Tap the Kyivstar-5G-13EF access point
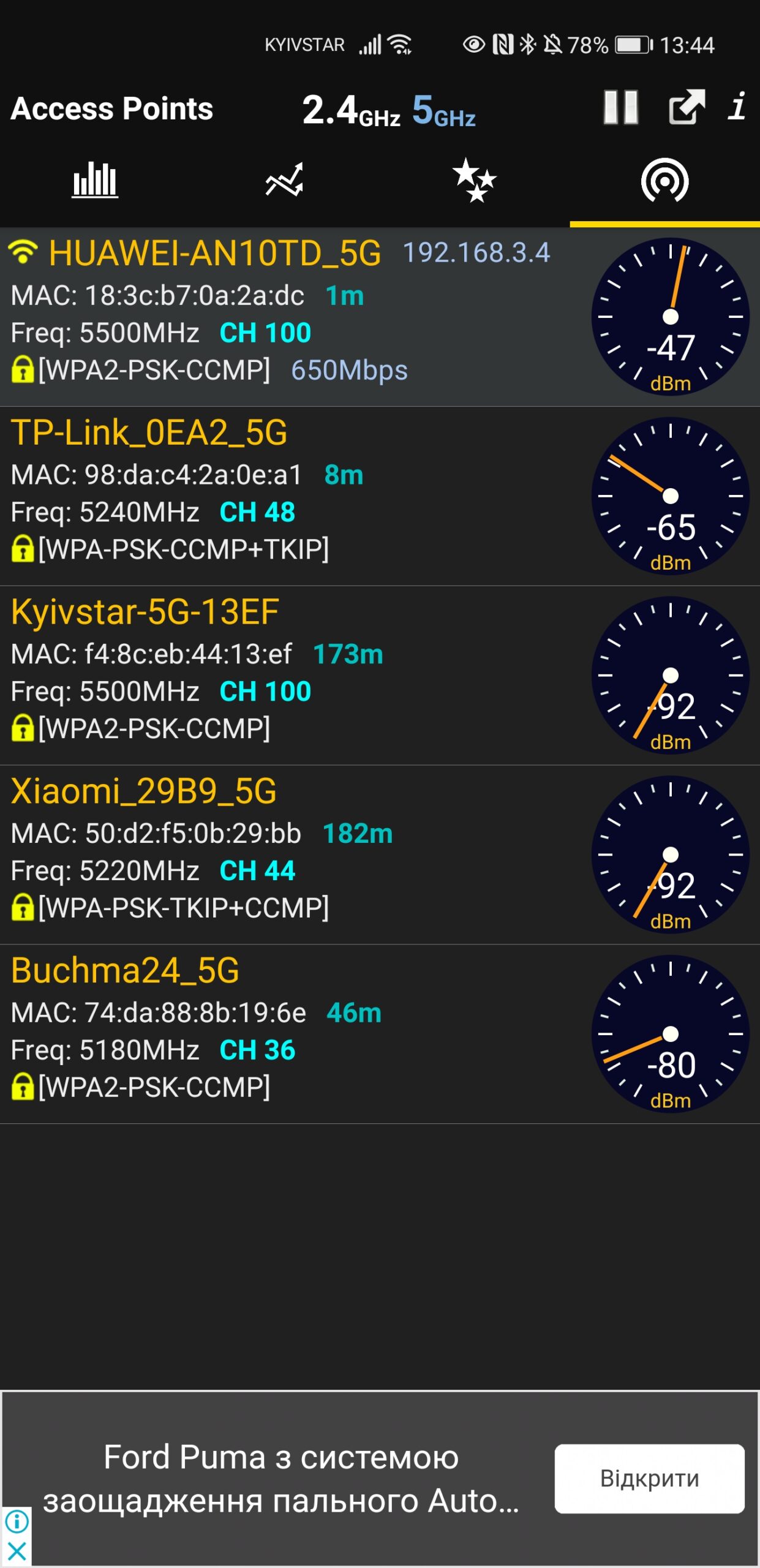The height and width of the screenshot is (1568, 760). (x=380, y=676)
